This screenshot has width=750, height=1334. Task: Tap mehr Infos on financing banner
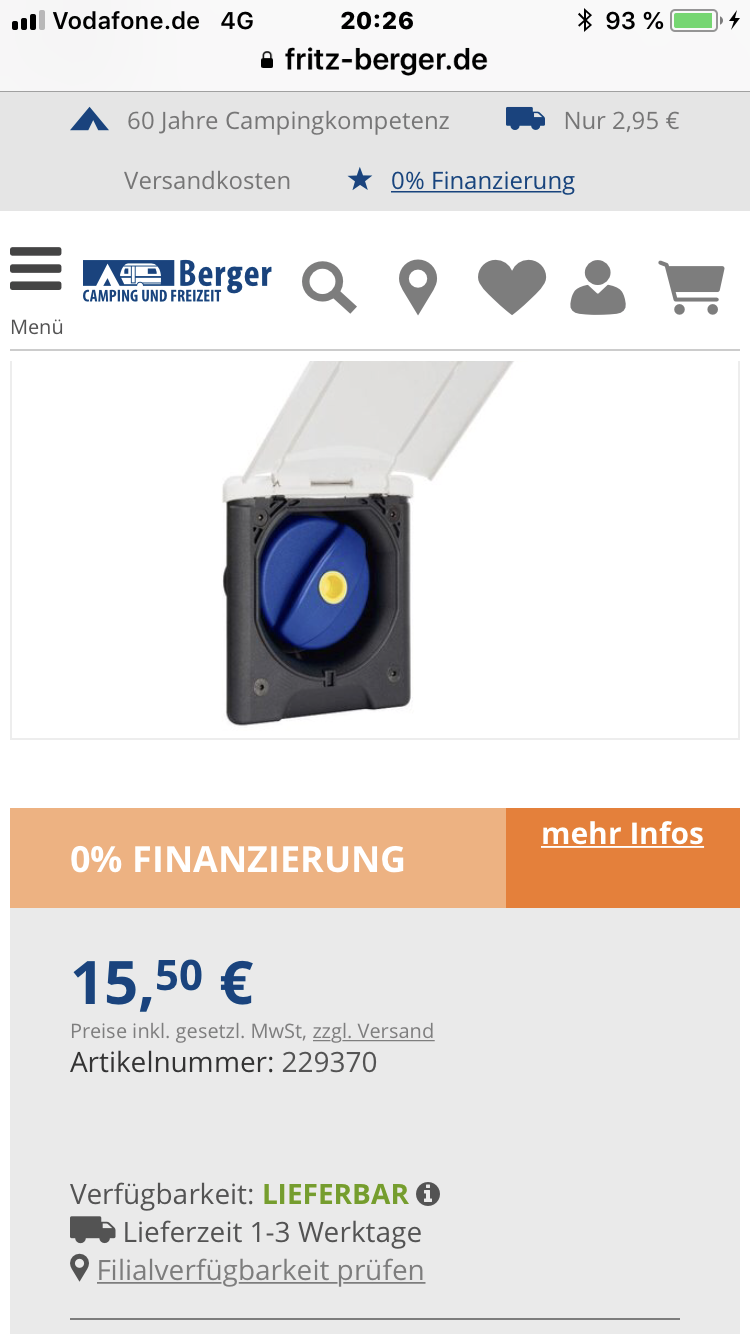(622, 834)
